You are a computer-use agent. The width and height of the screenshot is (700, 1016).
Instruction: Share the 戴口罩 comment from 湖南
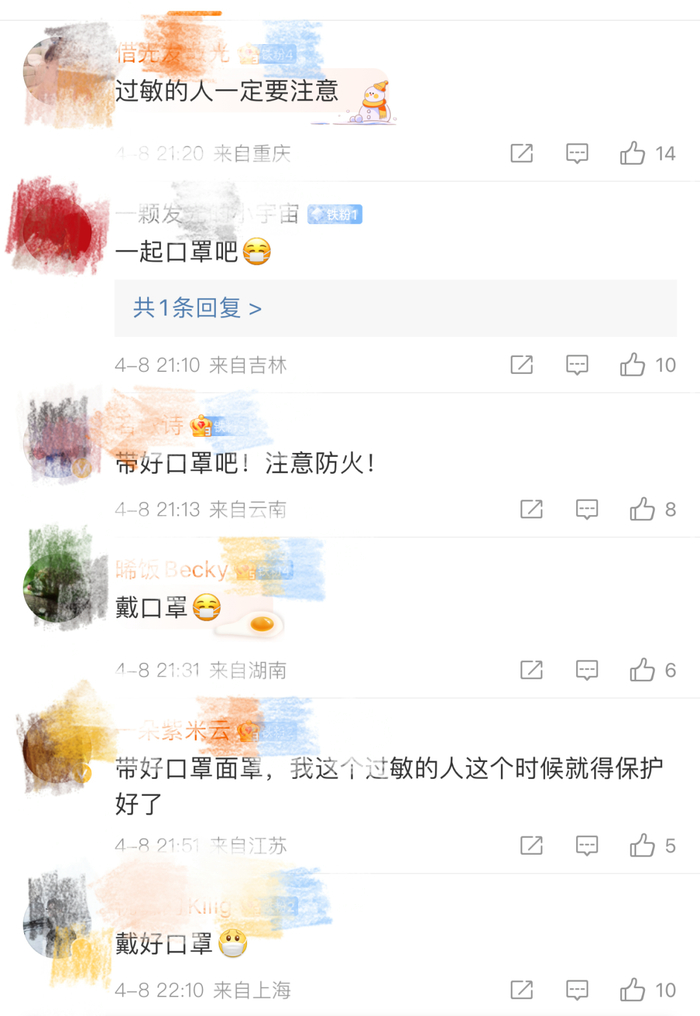[531, 669]
